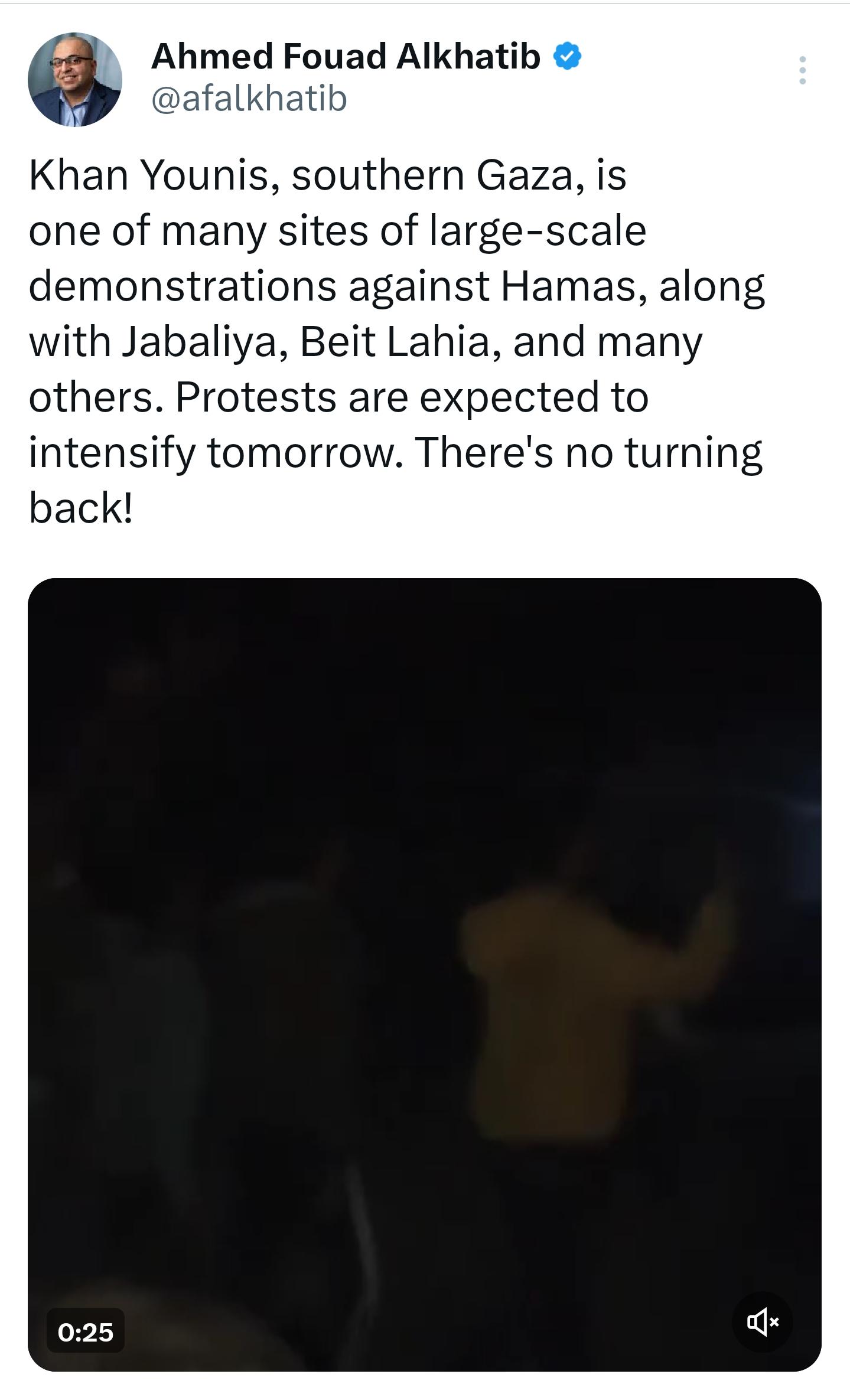
Task: Open Ahmed Fouad Alkhatib's profile picture
Action: pyautogui.click(x=75, y=80)
